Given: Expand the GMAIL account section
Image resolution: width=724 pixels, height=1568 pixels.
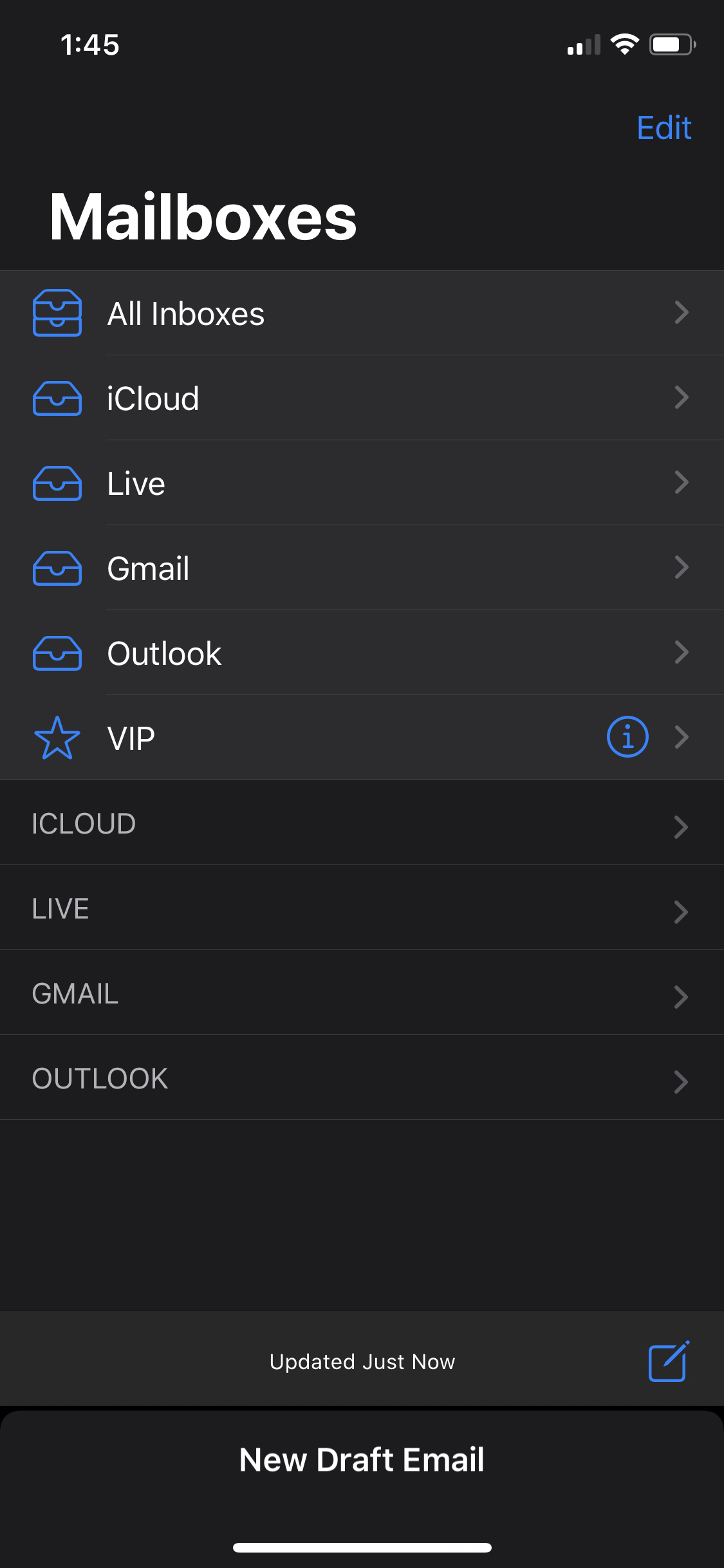Looking at the screenshot, I should (x=362, y=993).
